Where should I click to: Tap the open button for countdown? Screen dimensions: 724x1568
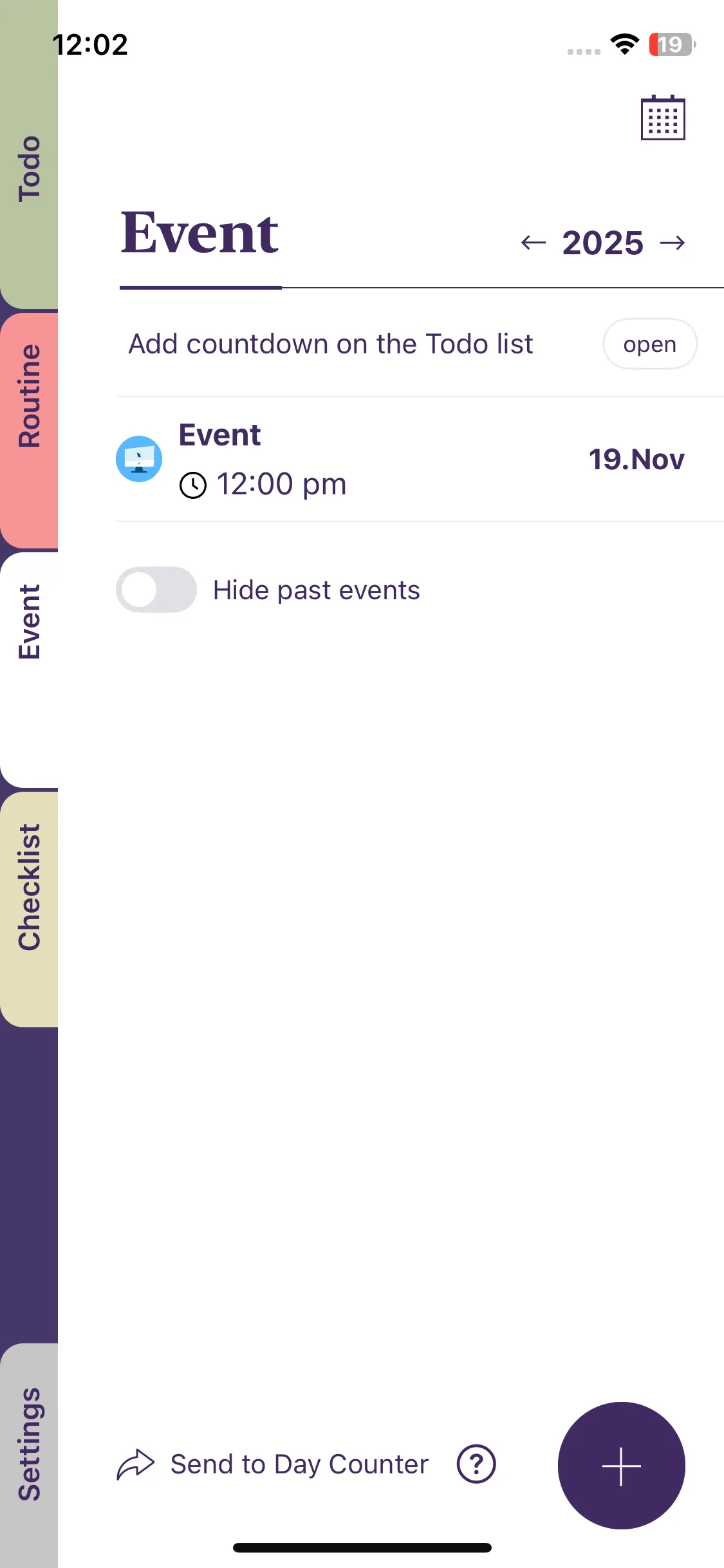(650, 344)
